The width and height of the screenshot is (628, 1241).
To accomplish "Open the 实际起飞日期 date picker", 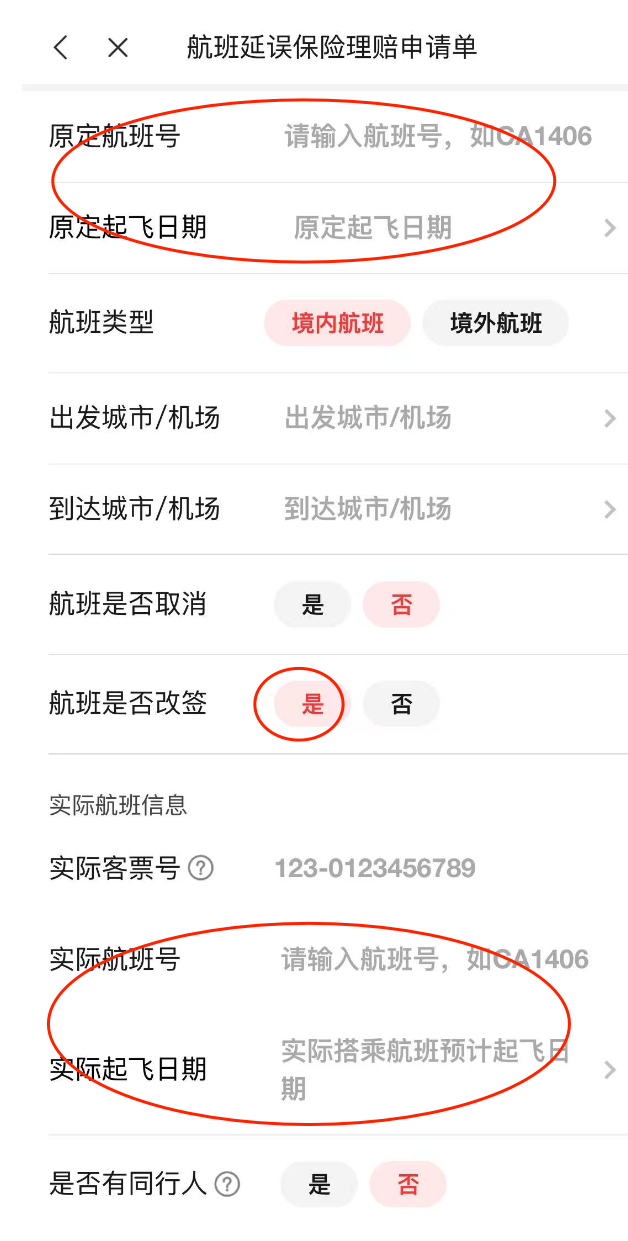I will (x=440, y=1069).
